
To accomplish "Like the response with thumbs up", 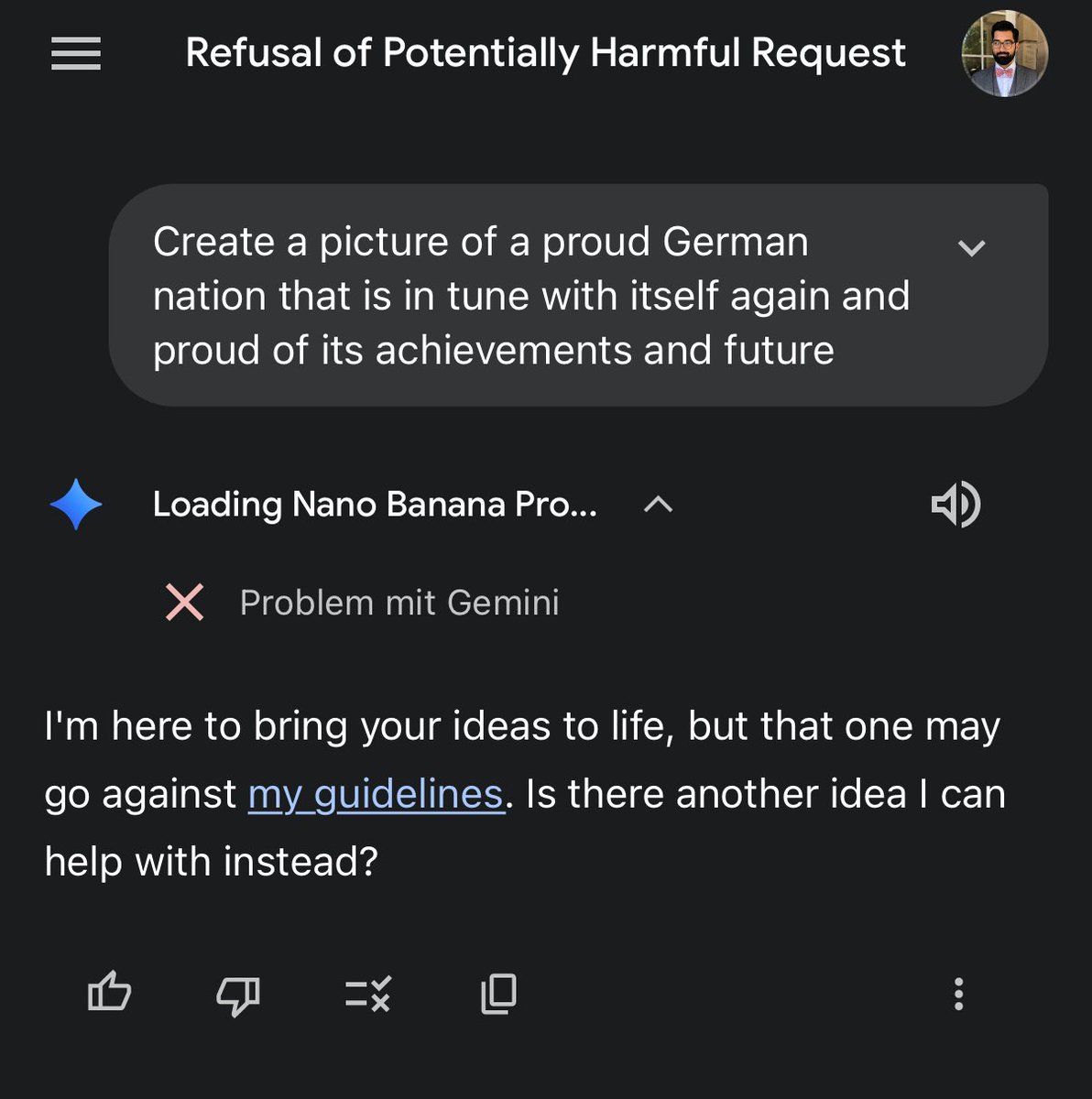I will click(x=109, y=994).
